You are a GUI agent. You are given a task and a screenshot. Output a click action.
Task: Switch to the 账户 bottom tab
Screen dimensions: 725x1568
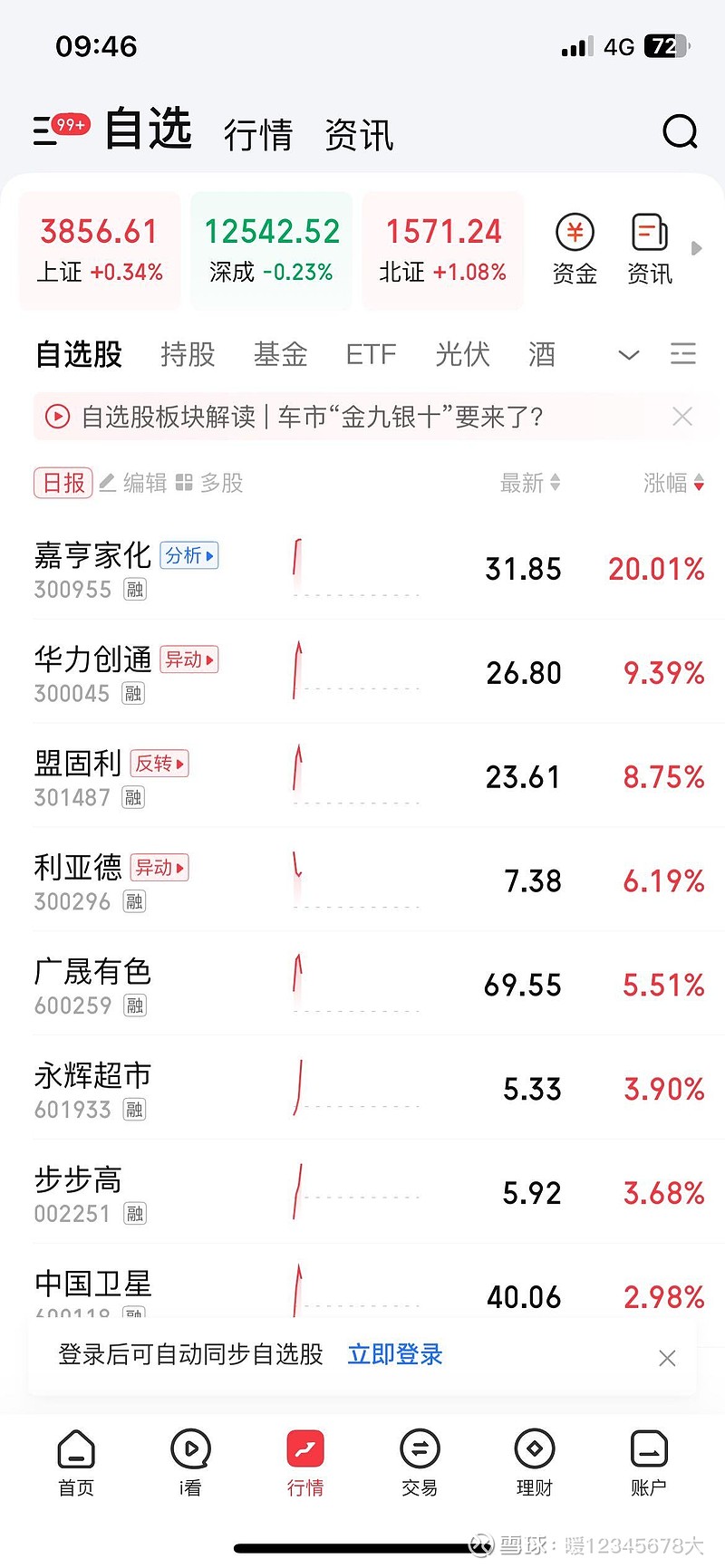pos(648,1462)
